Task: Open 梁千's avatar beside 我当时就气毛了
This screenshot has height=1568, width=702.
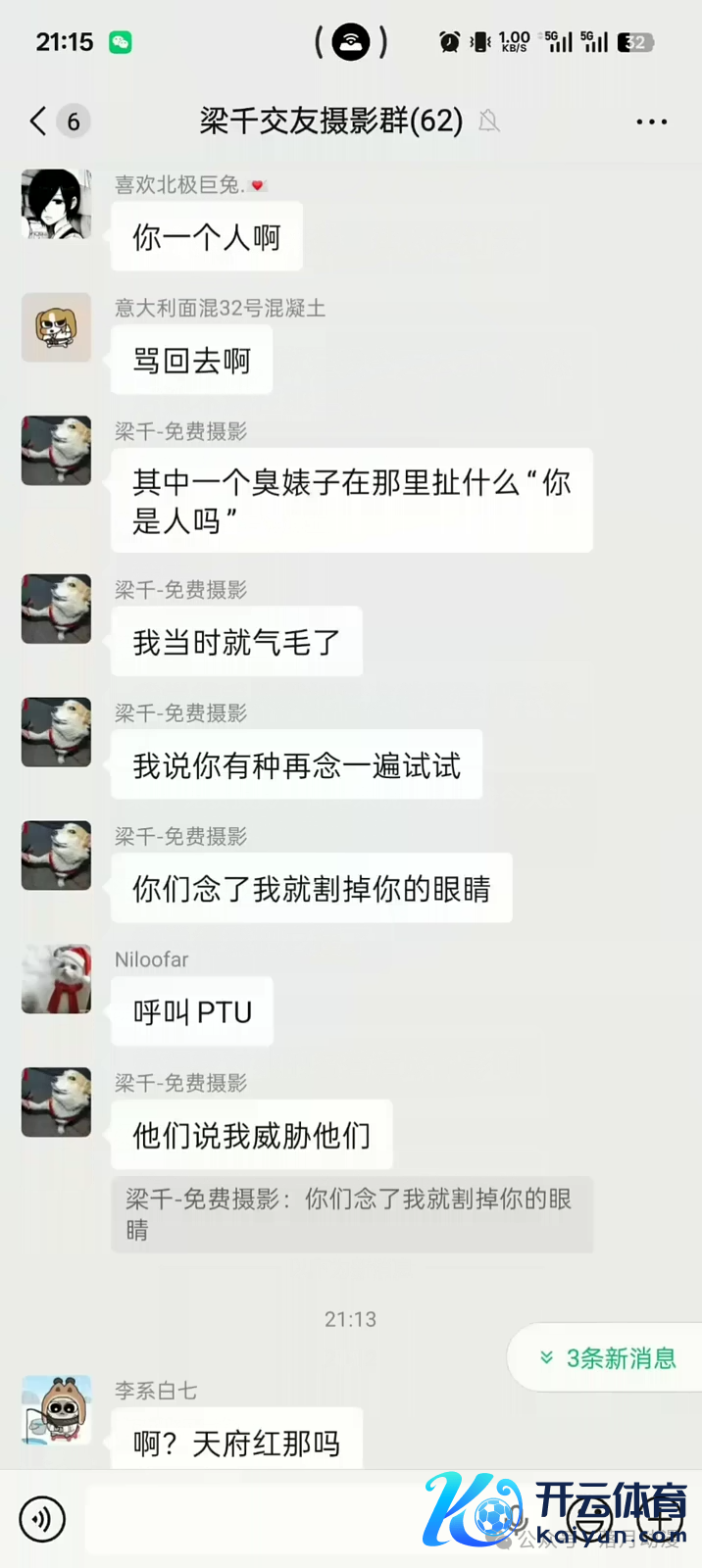Action: tap(57, 610)
